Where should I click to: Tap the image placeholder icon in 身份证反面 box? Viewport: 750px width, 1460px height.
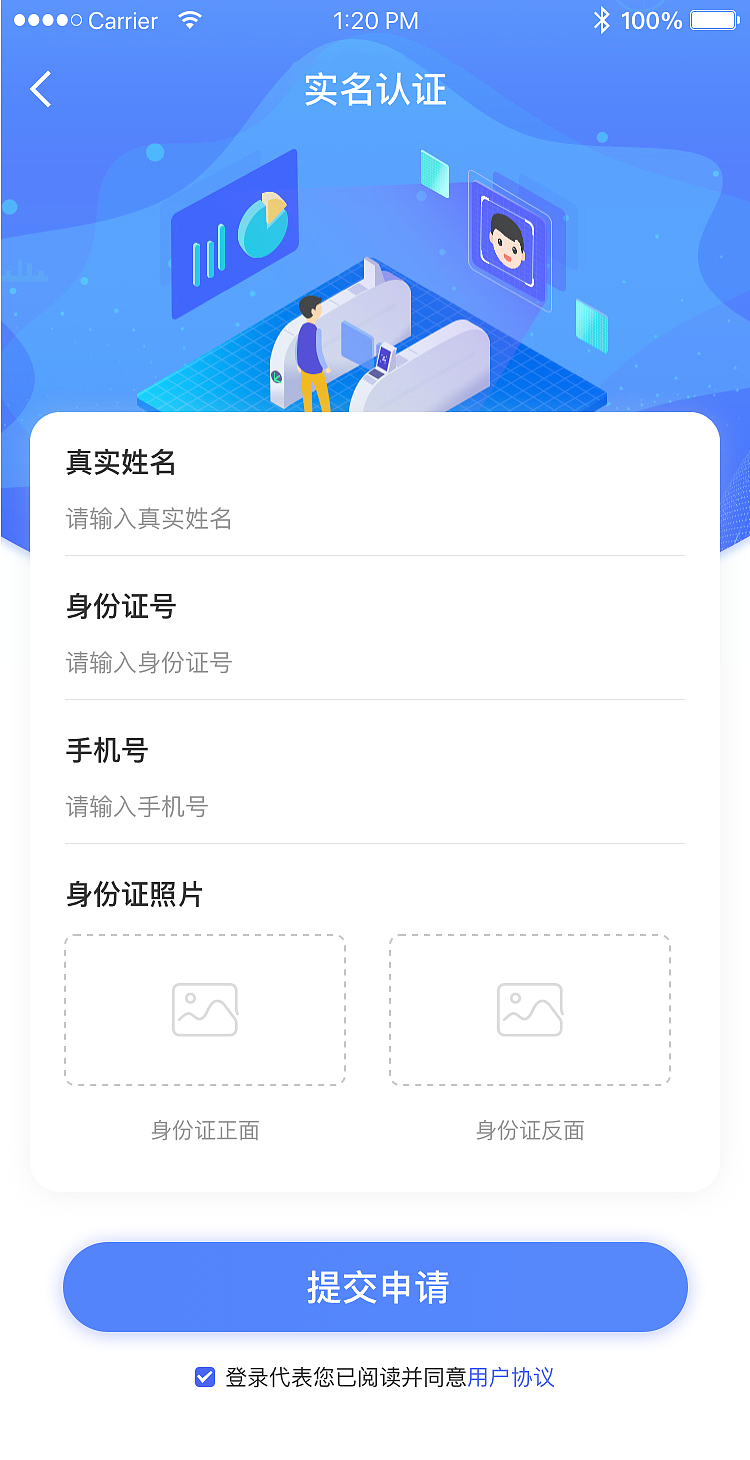point(530,1009)
